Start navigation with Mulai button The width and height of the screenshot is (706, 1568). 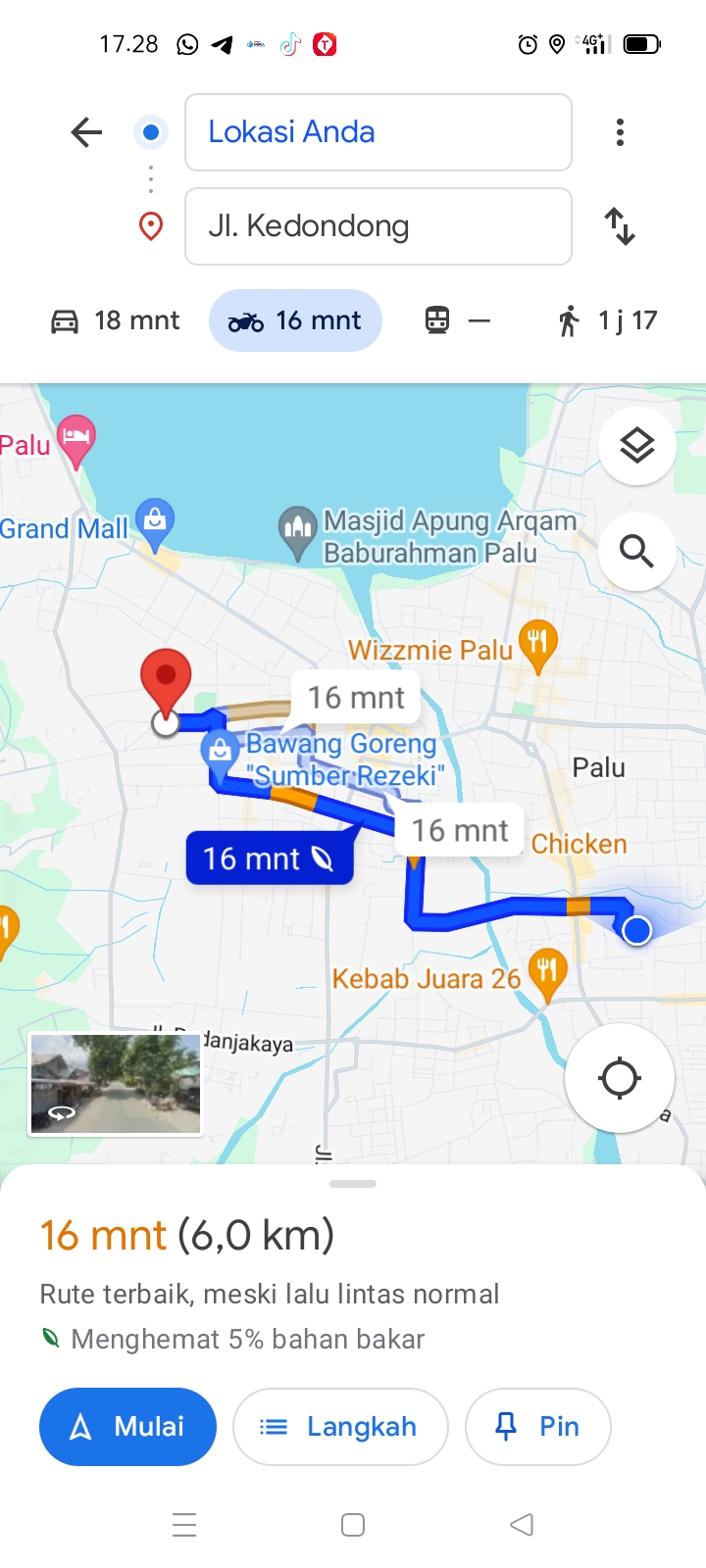[127, 1427]
